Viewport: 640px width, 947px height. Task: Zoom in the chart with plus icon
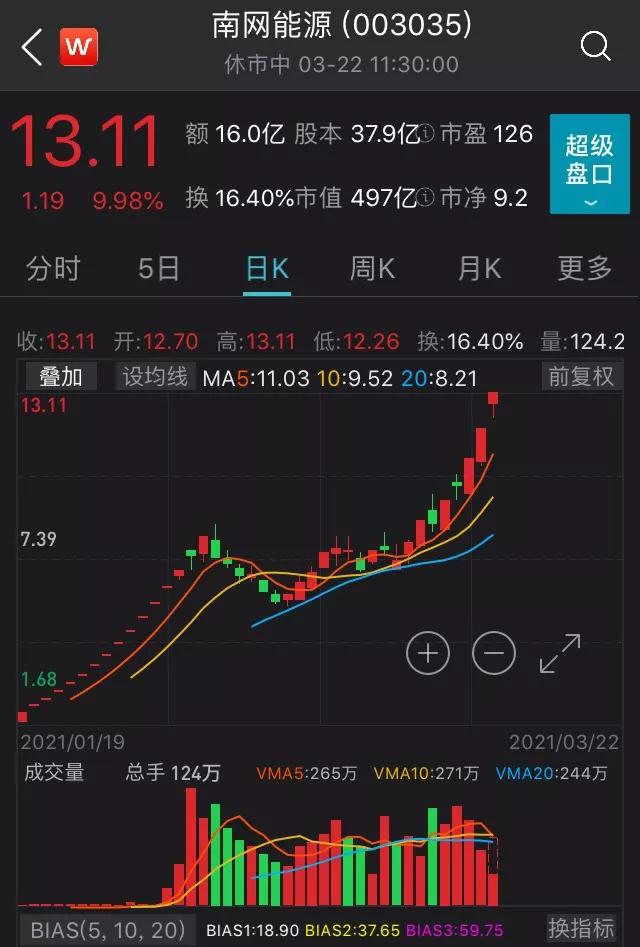(428, 654)
